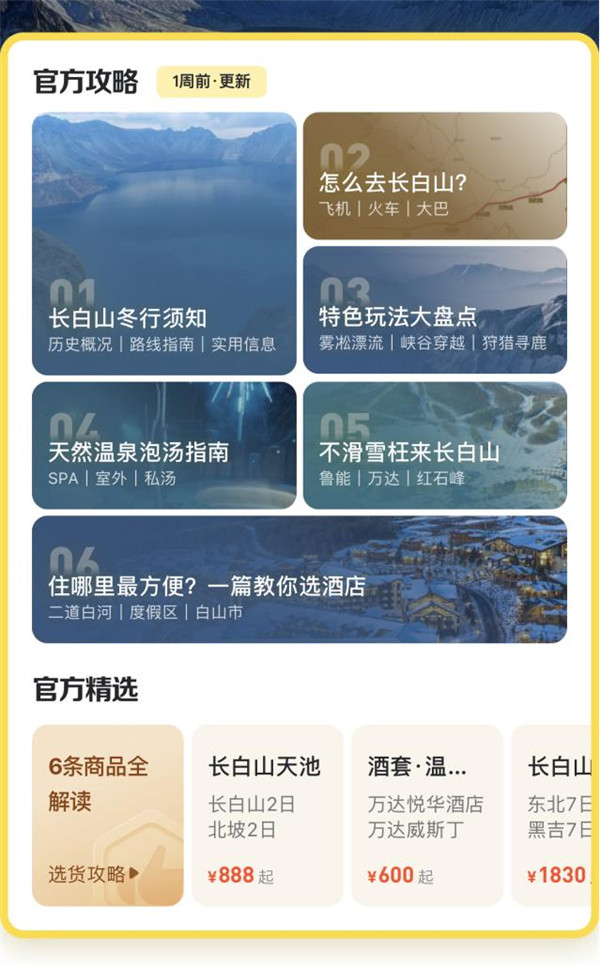
Task: View the 东北7日 ¥1830 tour card
Action: click(556, 815)
